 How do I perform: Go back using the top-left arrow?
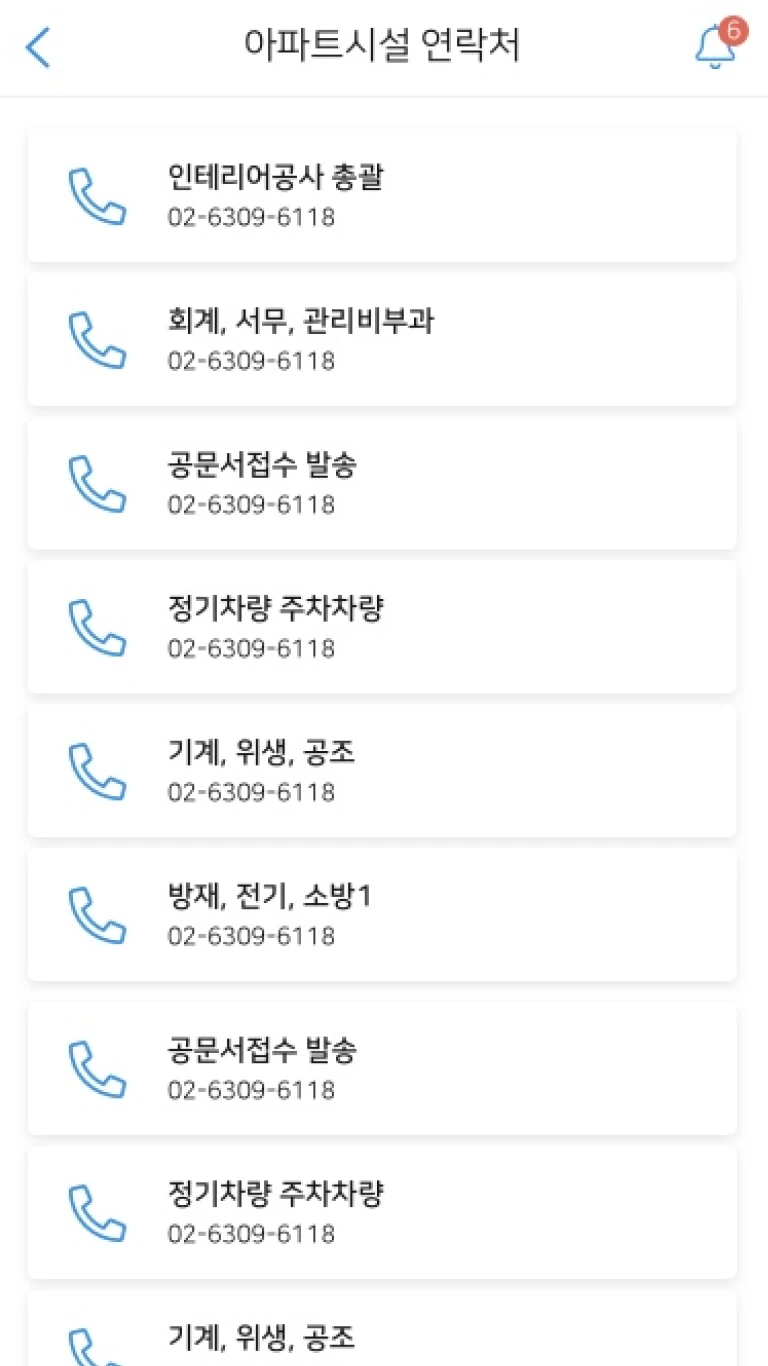click(x=38, y=48)
